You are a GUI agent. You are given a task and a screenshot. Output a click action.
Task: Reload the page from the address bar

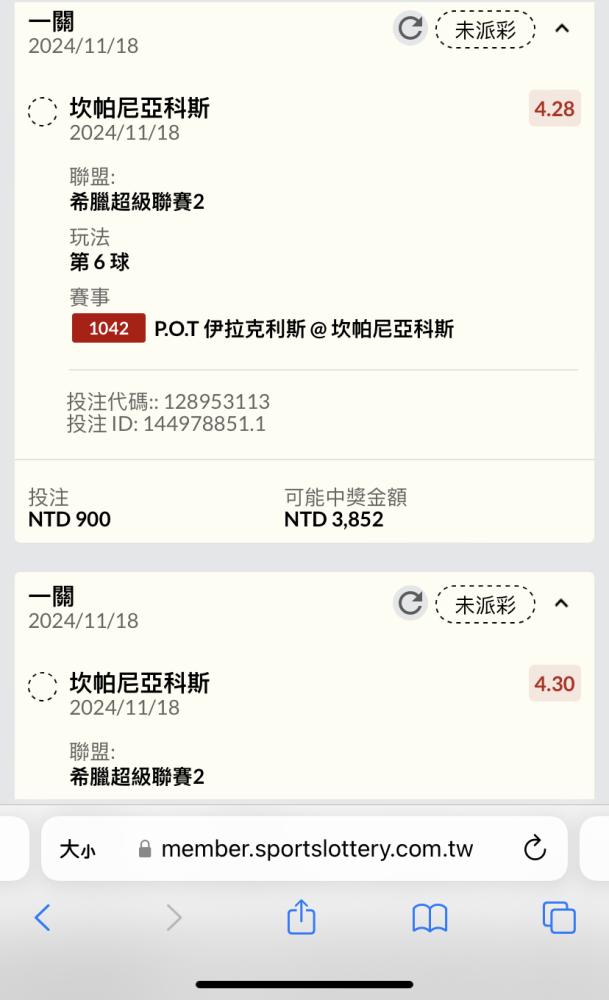click(x=534, y=849)
